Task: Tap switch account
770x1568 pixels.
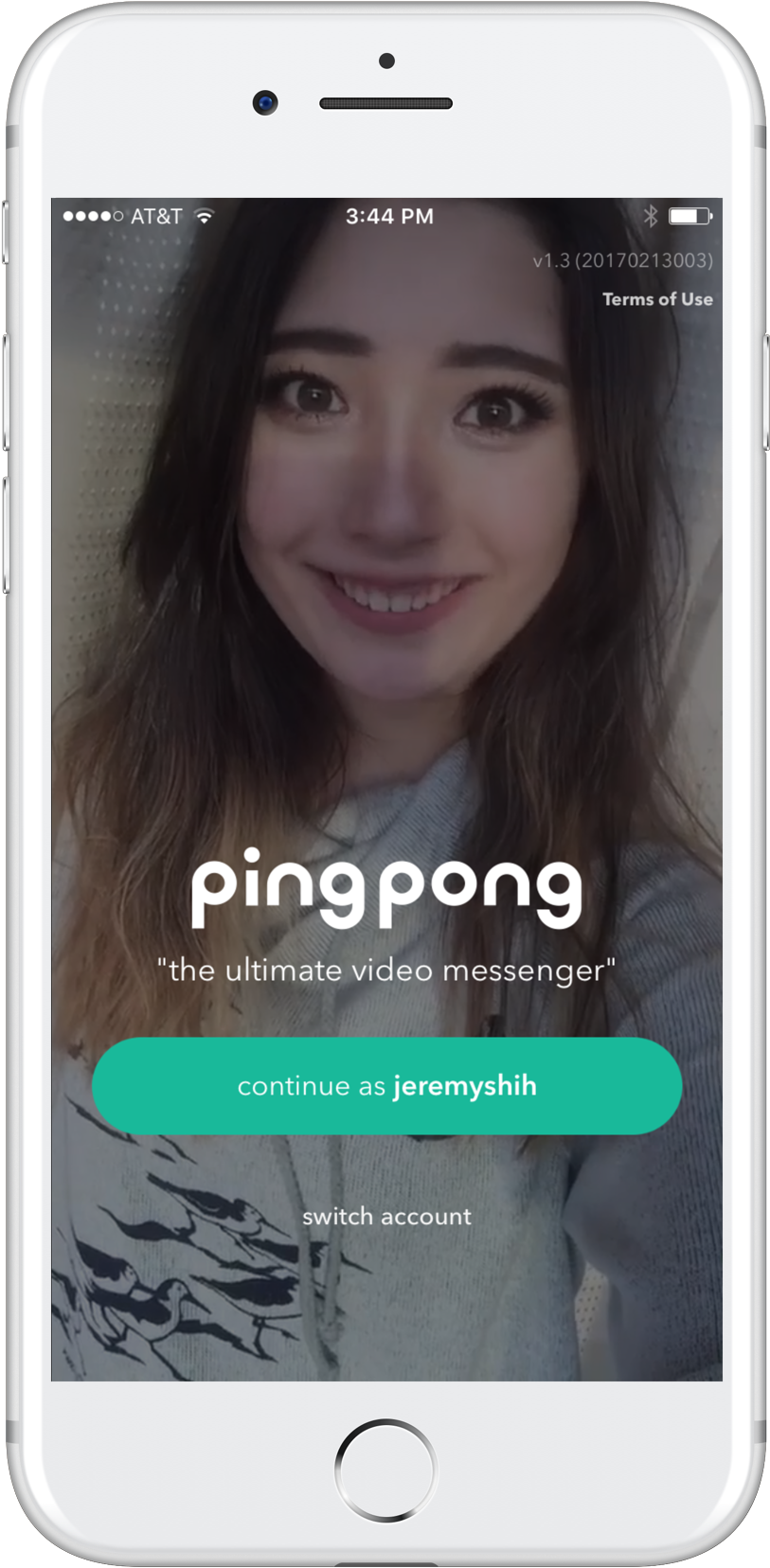Action: (386, 1217)
